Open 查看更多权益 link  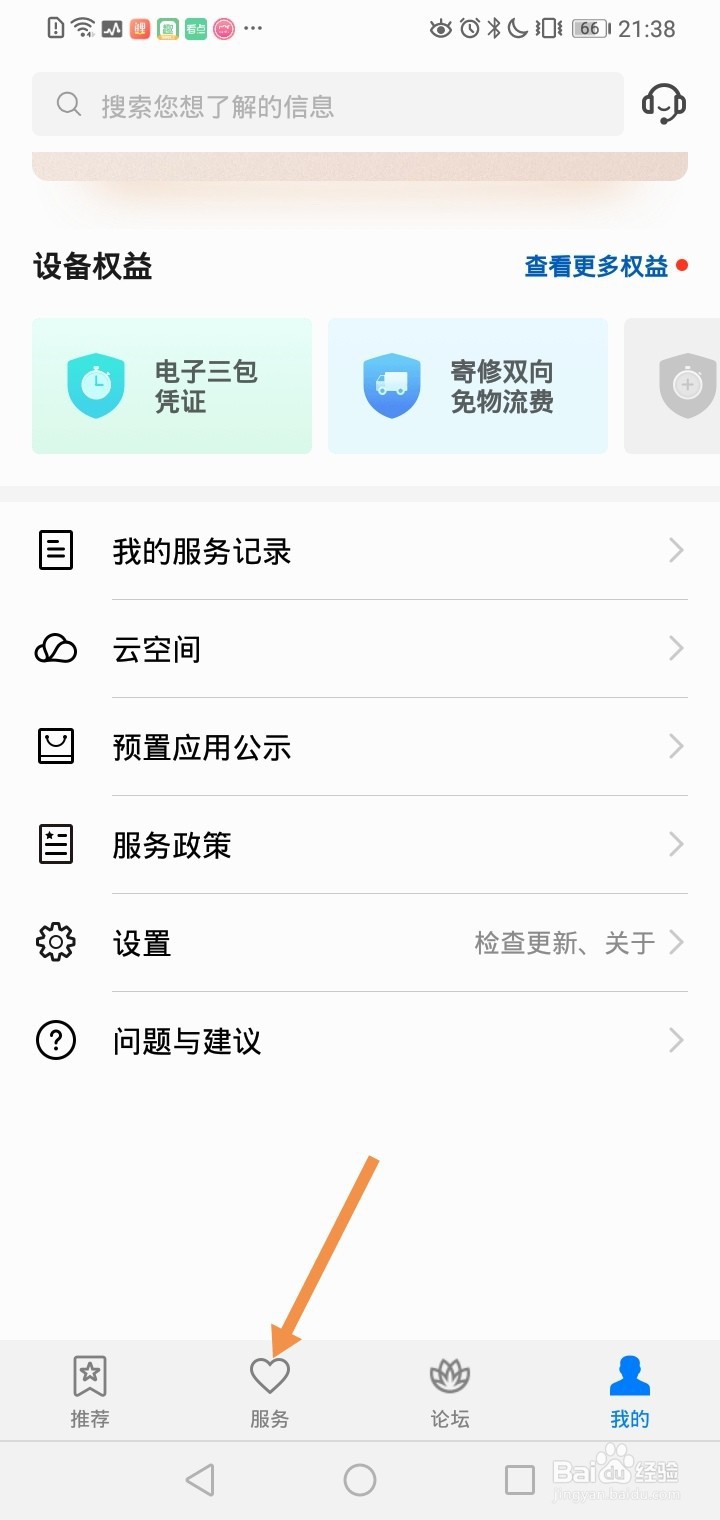tap(596, 266)
